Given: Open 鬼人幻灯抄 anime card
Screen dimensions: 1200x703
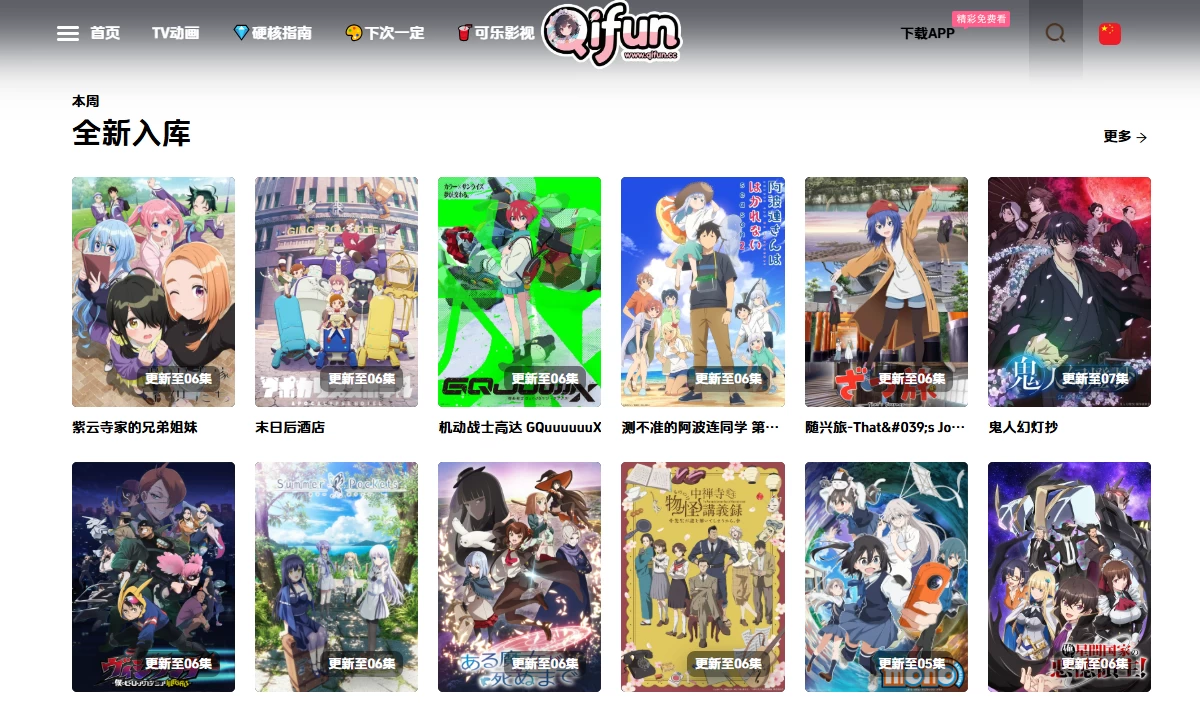Looking at the screenshot, I should [1069, 291].
